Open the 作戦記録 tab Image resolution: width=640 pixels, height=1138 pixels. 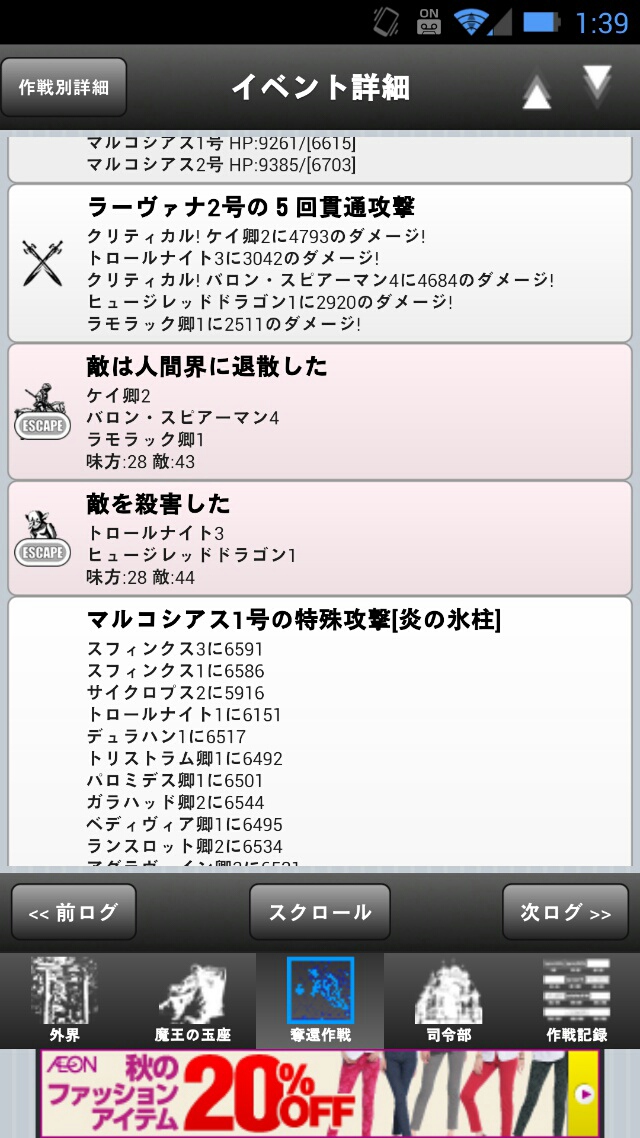pyautogui.click(x=576, y=1001)
